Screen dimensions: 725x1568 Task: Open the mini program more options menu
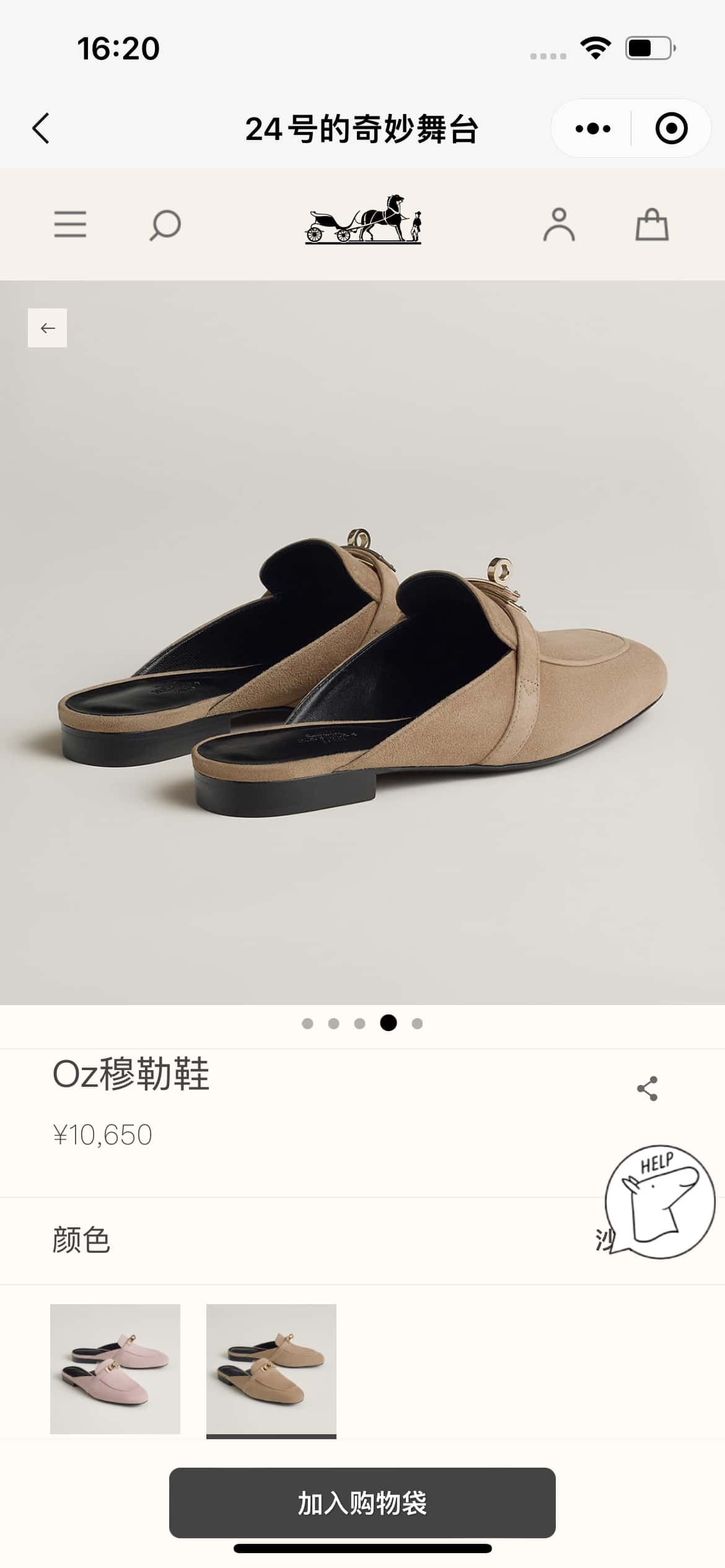pos(592,129)
